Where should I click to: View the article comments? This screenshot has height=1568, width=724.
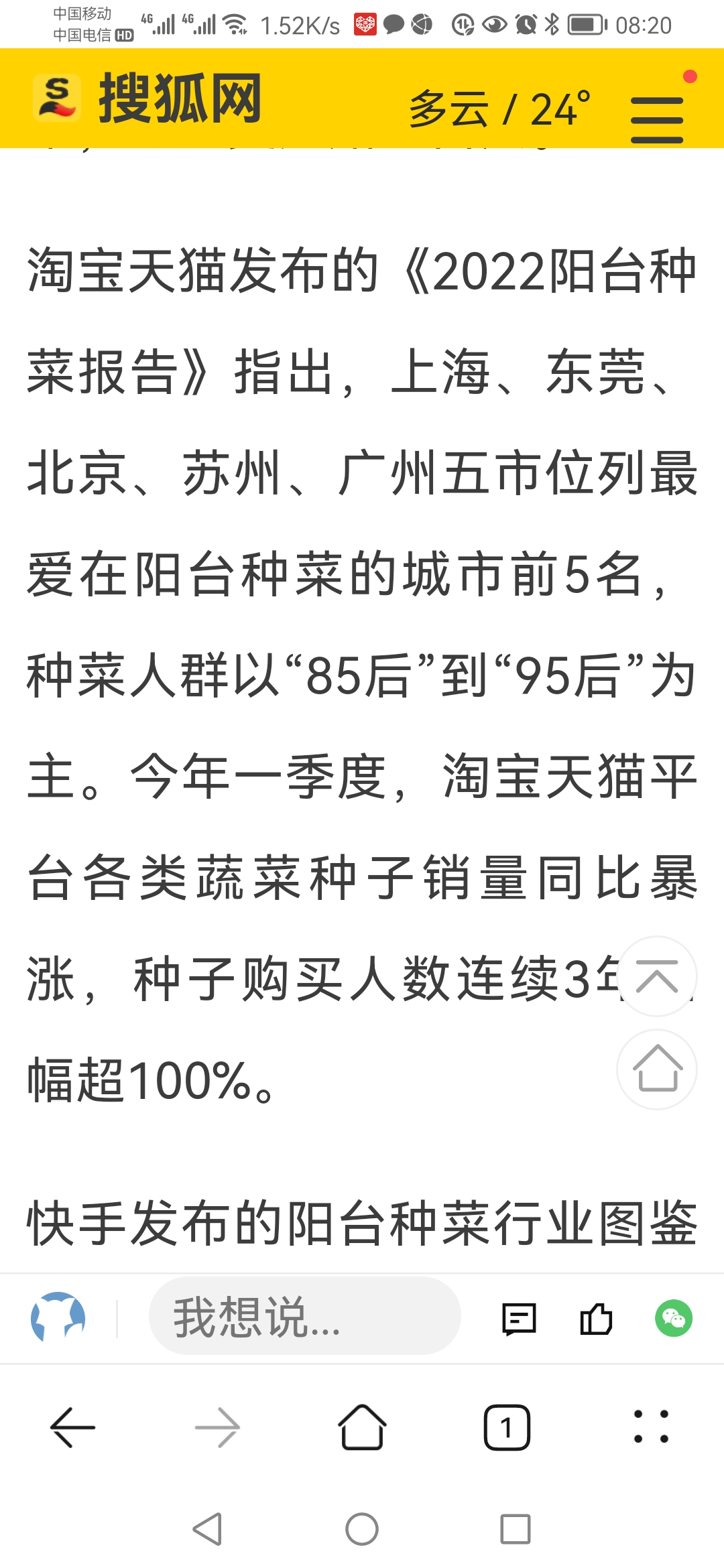pos(519,1319)
